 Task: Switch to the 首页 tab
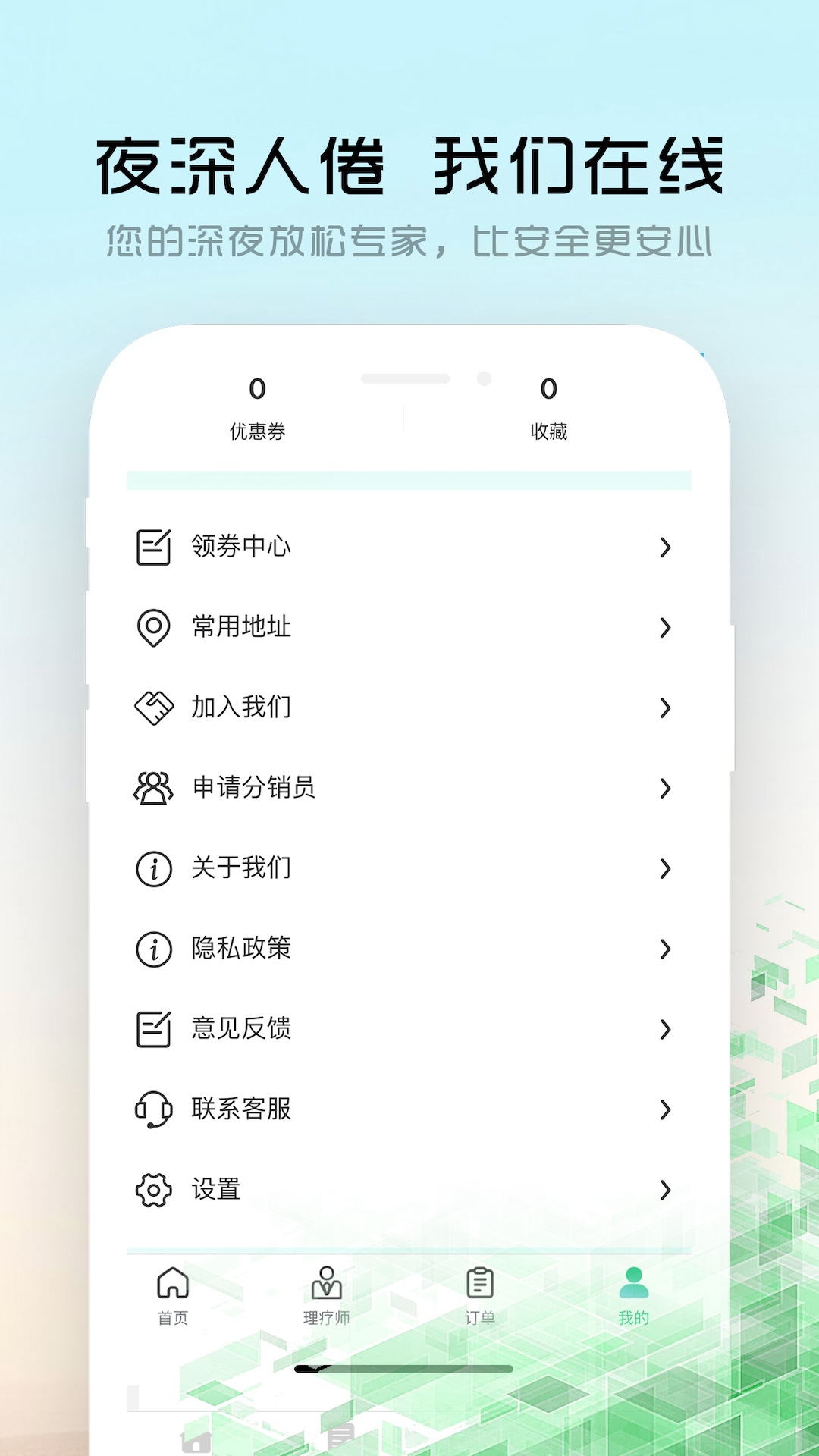[173, 1294]
